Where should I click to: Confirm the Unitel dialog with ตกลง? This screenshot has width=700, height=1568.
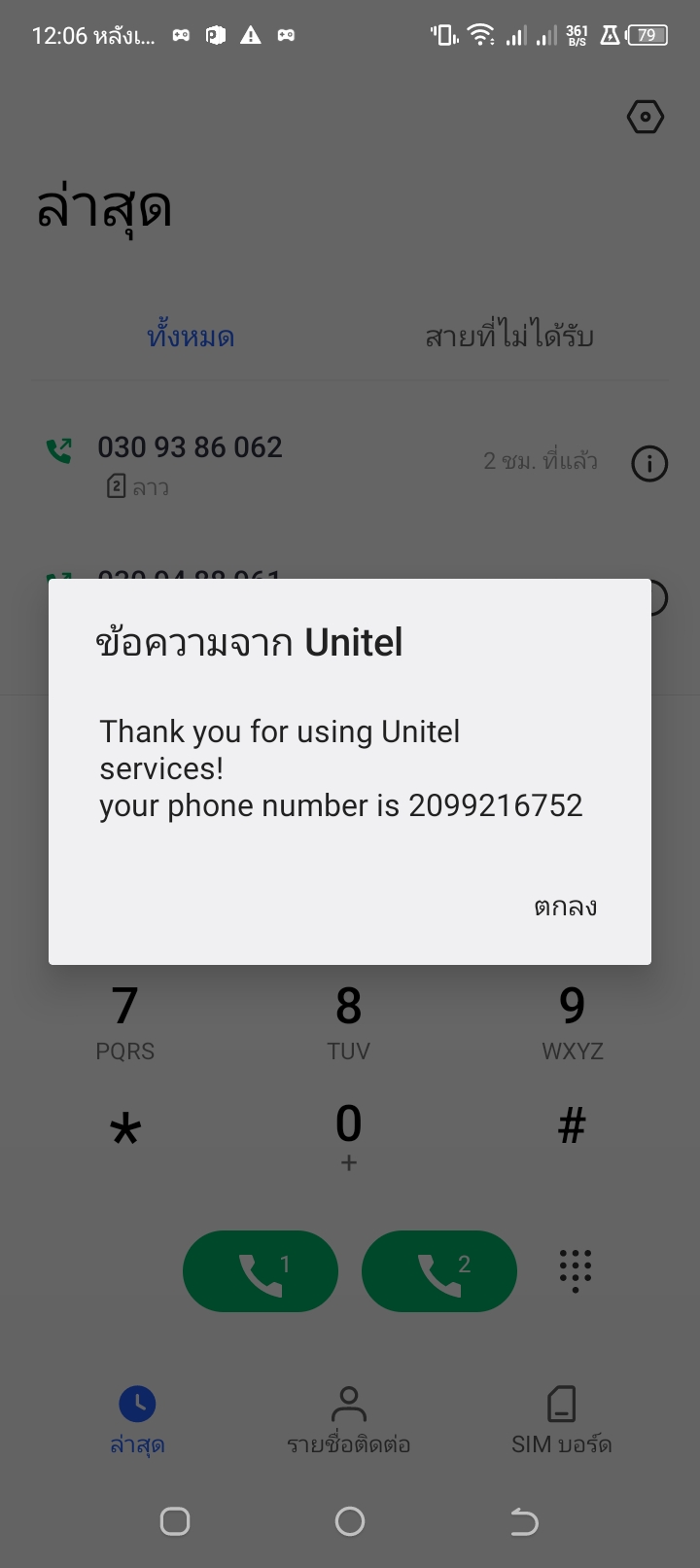click(x=565, y=907)
